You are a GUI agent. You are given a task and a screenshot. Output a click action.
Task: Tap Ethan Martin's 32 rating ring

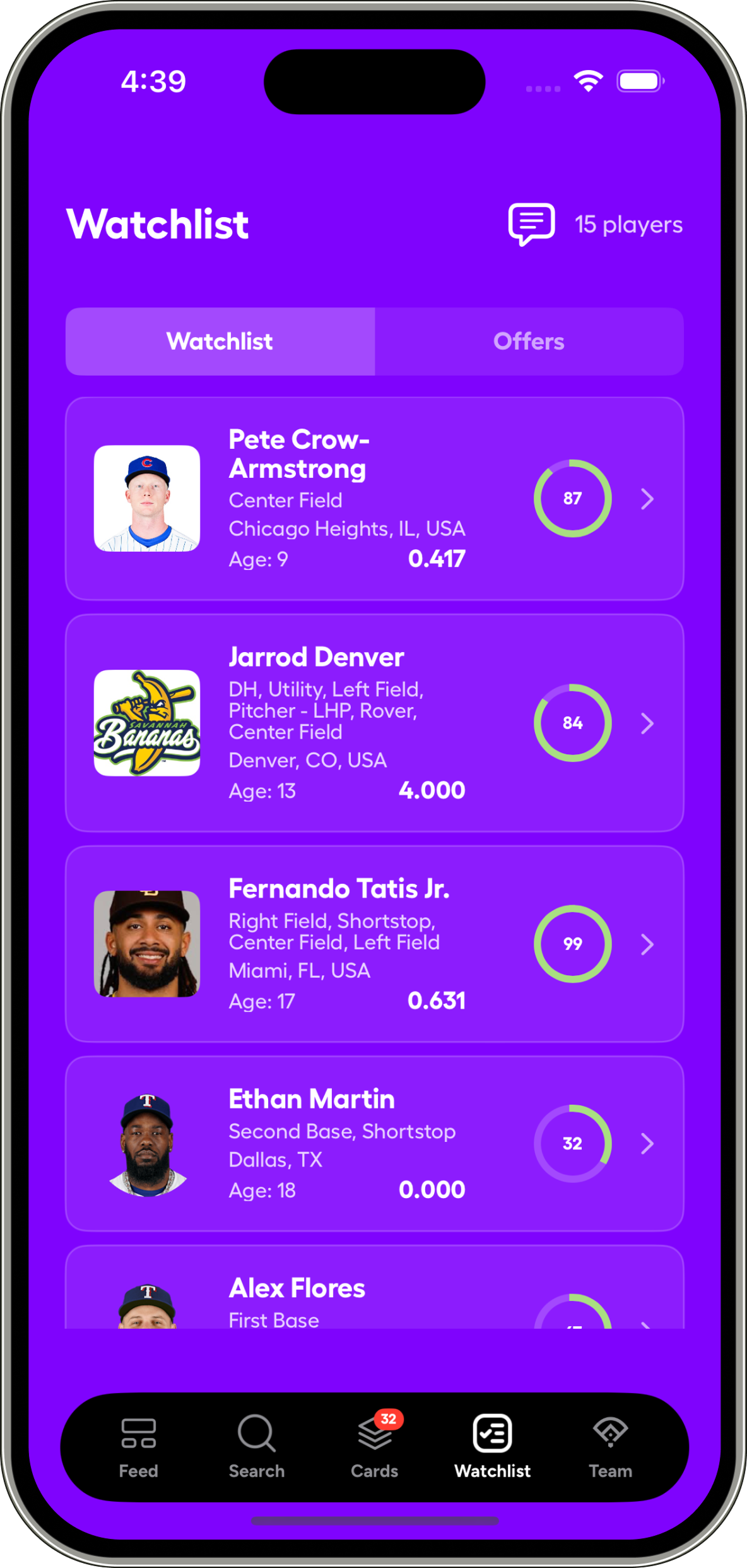pos(572,1144)
